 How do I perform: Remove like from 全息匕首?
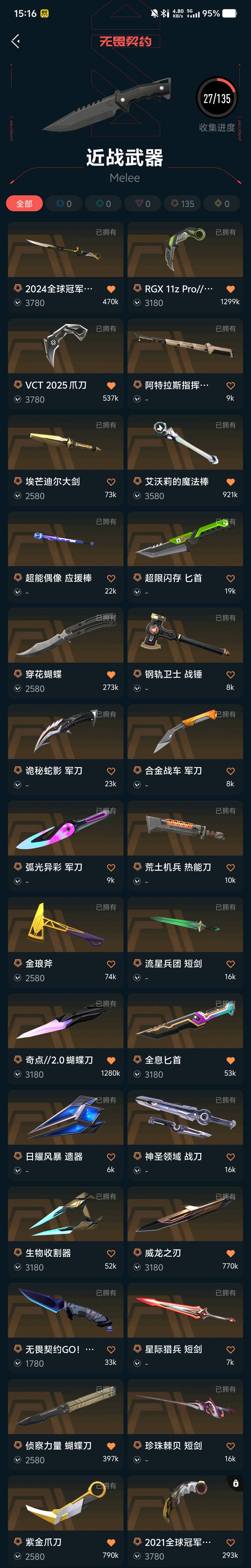point(230,1060)
